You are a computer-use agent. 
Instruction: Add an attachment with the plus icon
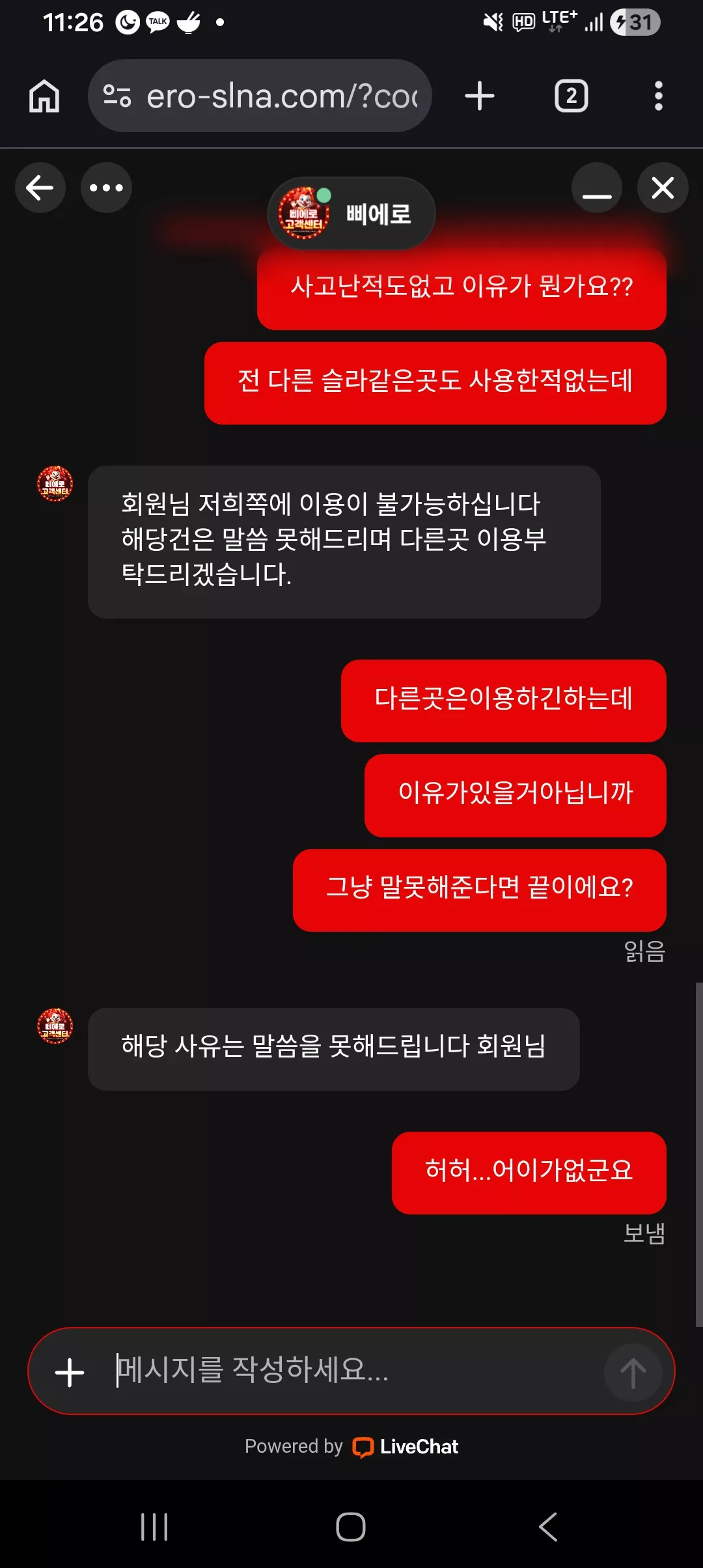pyautogui.click(x=70, y=1373)
